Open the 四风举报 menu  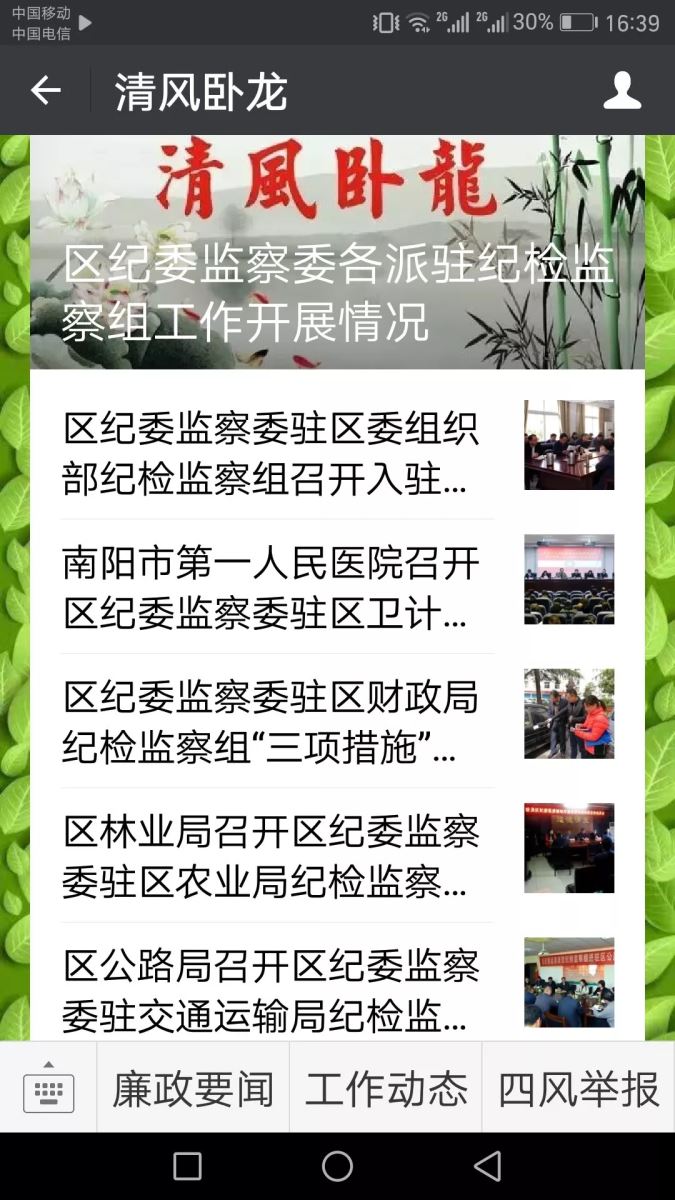pos(578,1088)
